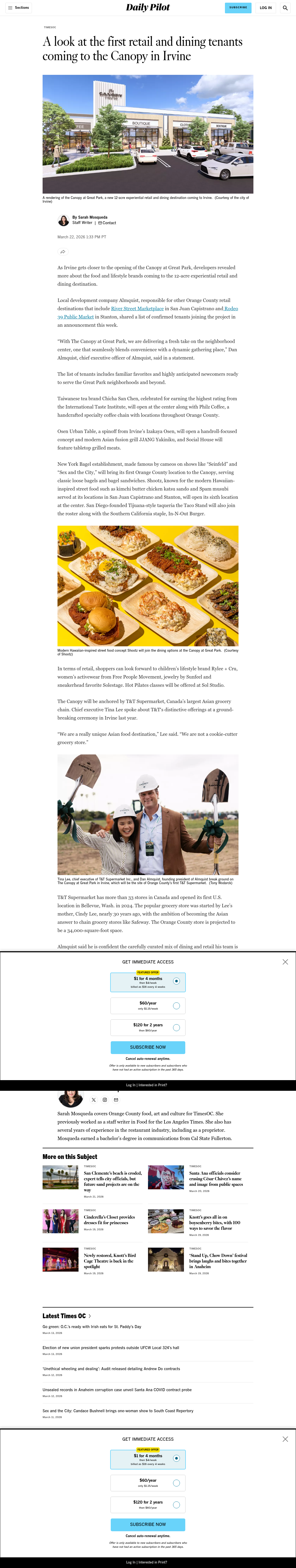
Task: Read Go green St. Paddy's Day story
Action: (92, 1326)
